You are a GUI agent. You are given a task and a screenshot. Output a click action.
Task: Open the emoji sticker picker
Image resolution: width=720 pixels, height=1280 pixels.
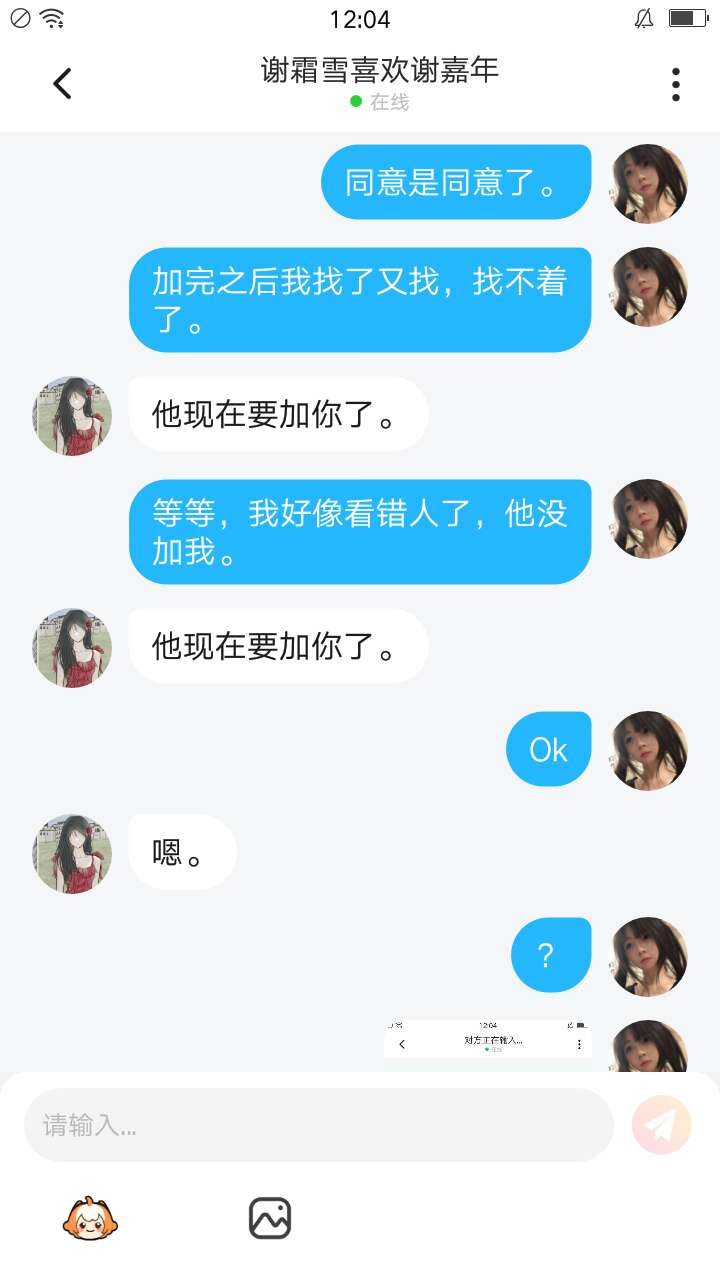point(90,1218)
